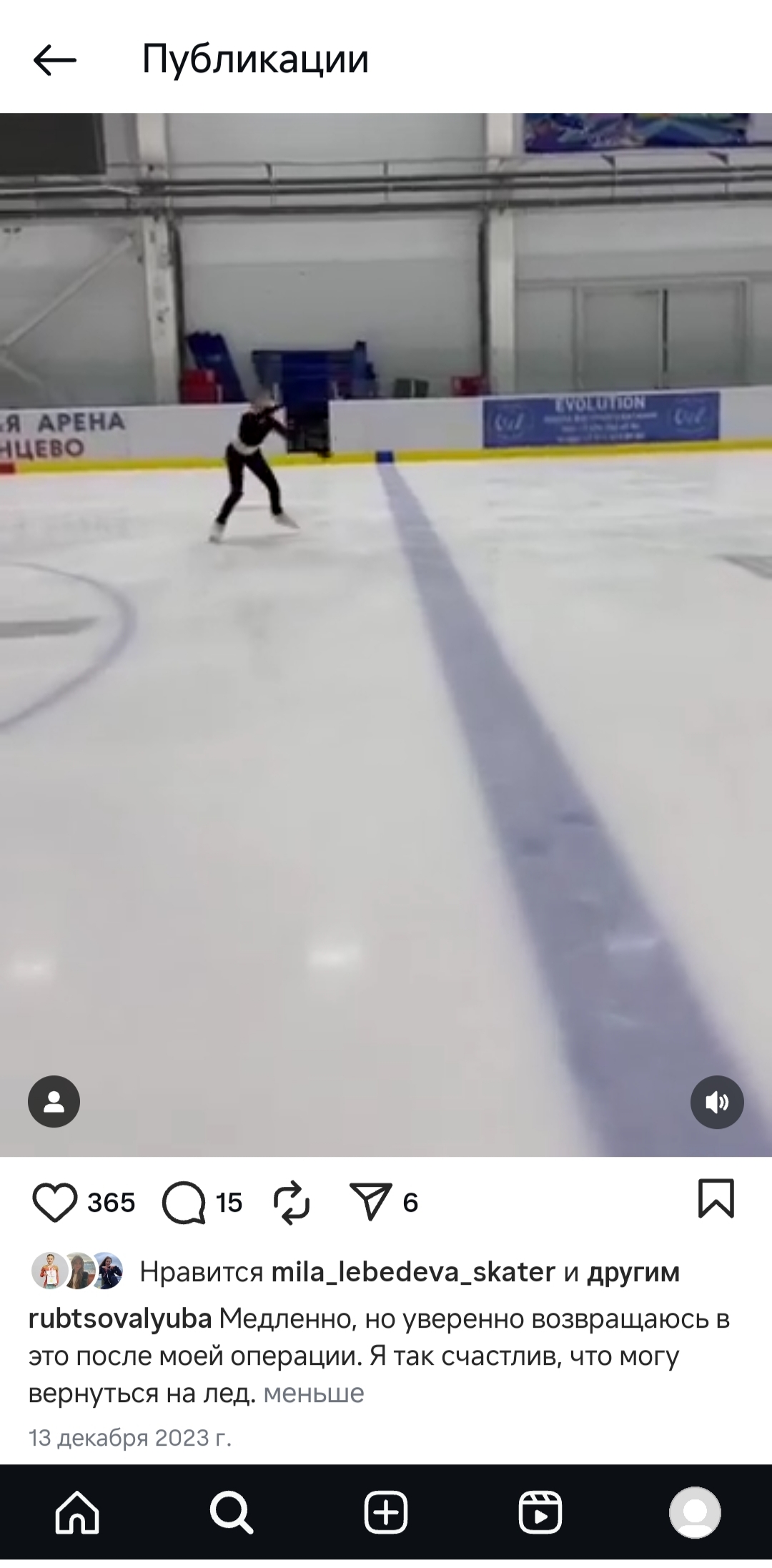Viewport: 772px width, 1568px height.
Task: Repost this video
Action: [x=292, y=1202]
